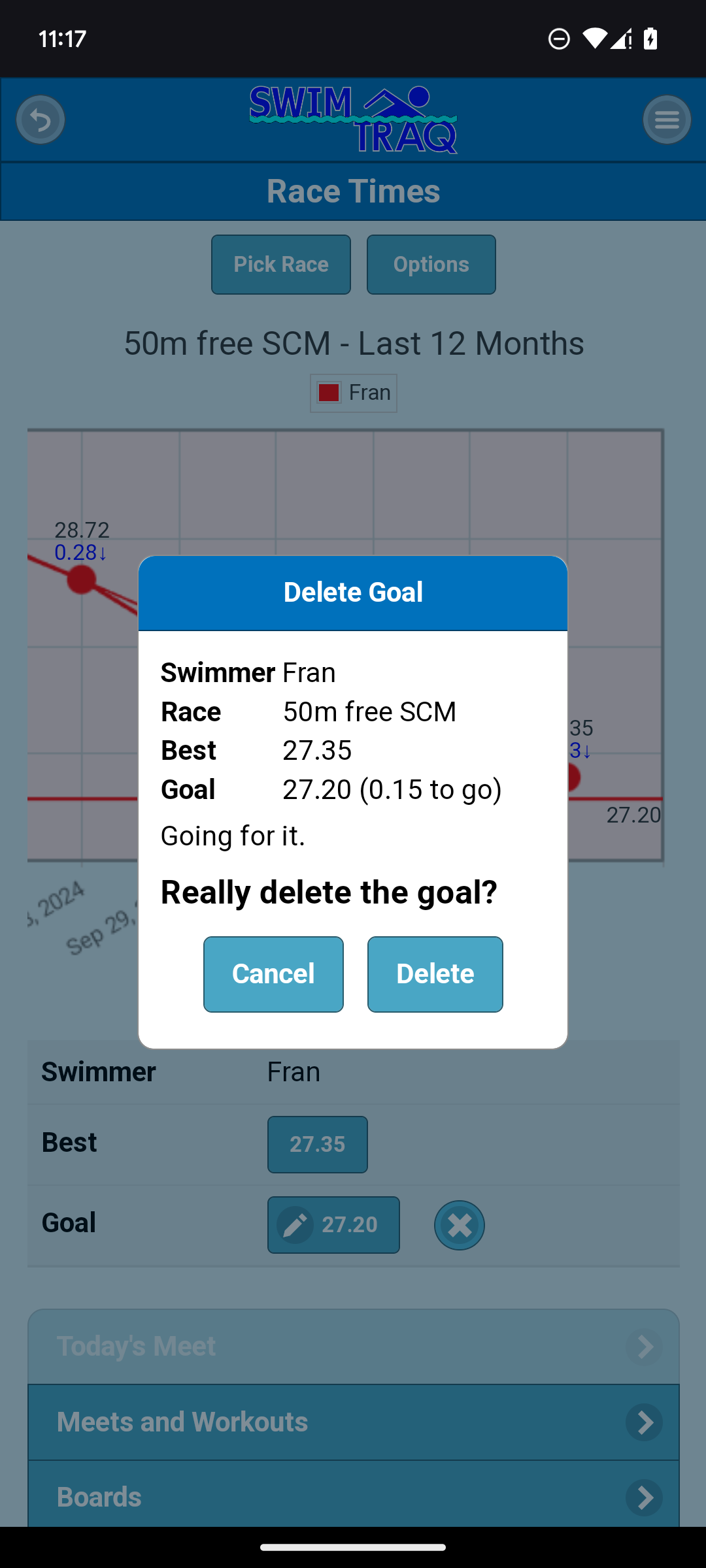Confirm deleting the goal
This screenshot has width=706, height=1568.
[x=435, y=974]
